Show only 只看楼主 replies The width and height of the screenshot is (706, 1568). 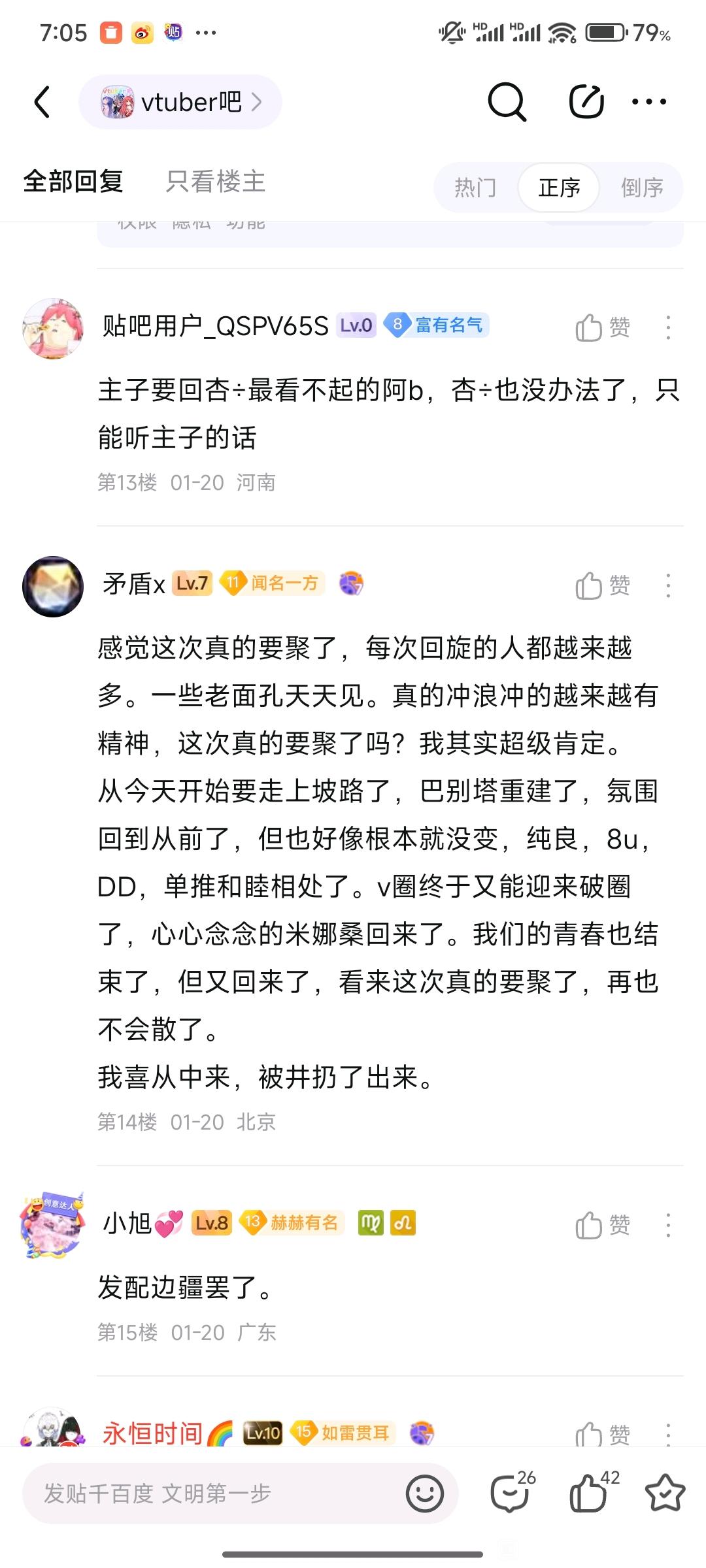(215, 182)
